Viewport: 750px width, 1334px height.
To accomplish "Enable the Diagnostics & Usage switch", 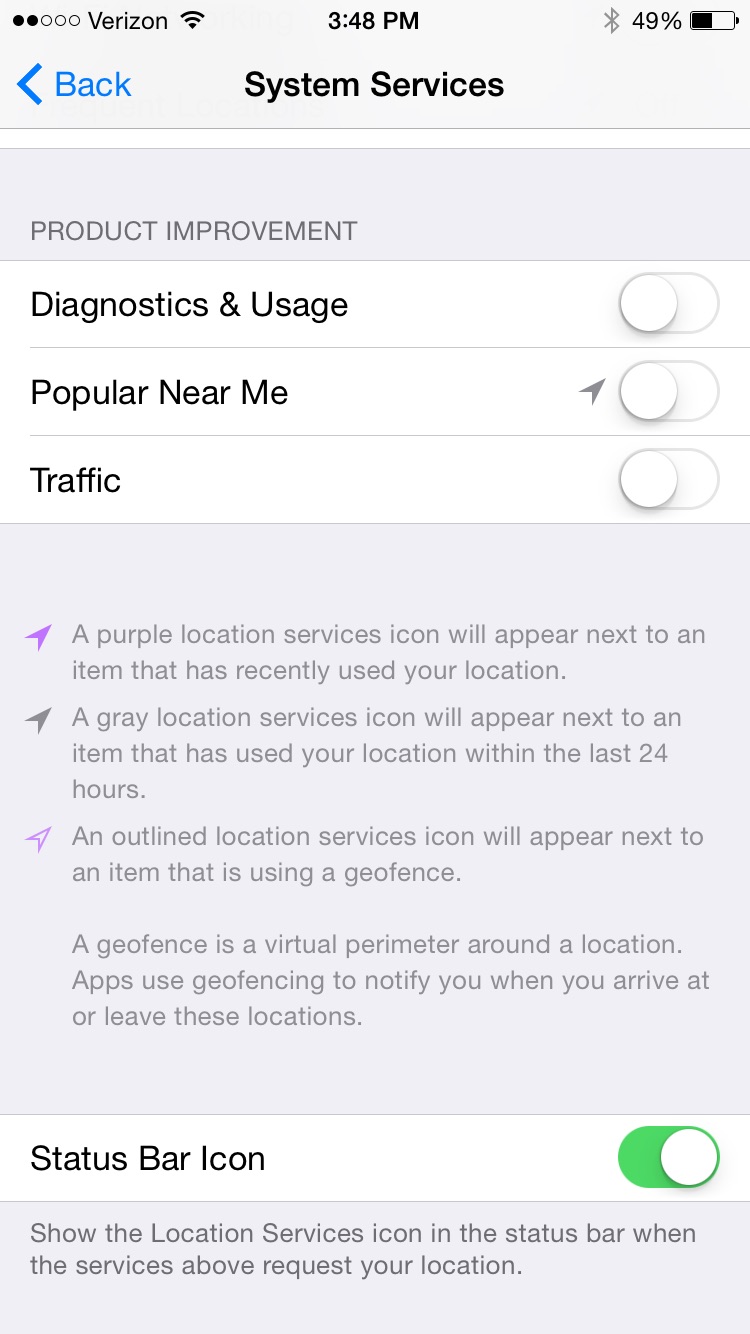I will (669, 304).
